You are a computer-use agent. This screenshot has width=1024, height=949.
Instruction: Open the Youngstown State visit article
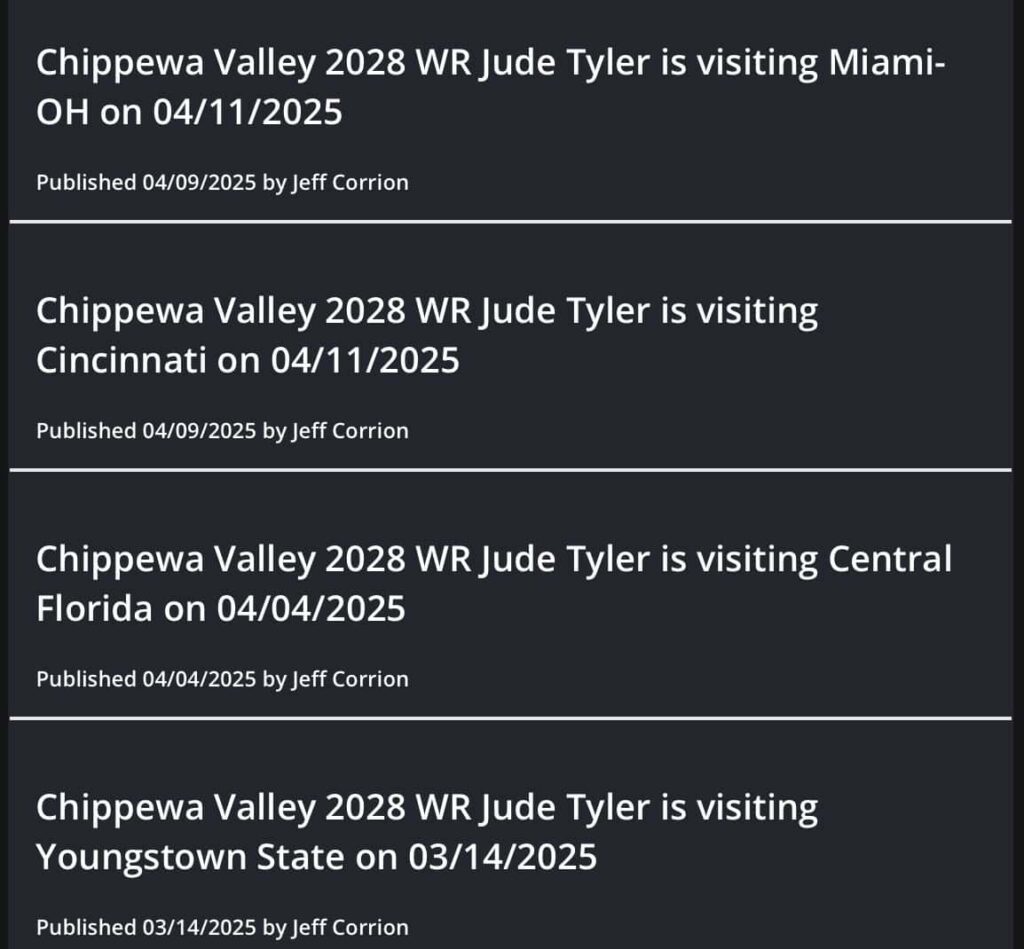pos(427,831)
